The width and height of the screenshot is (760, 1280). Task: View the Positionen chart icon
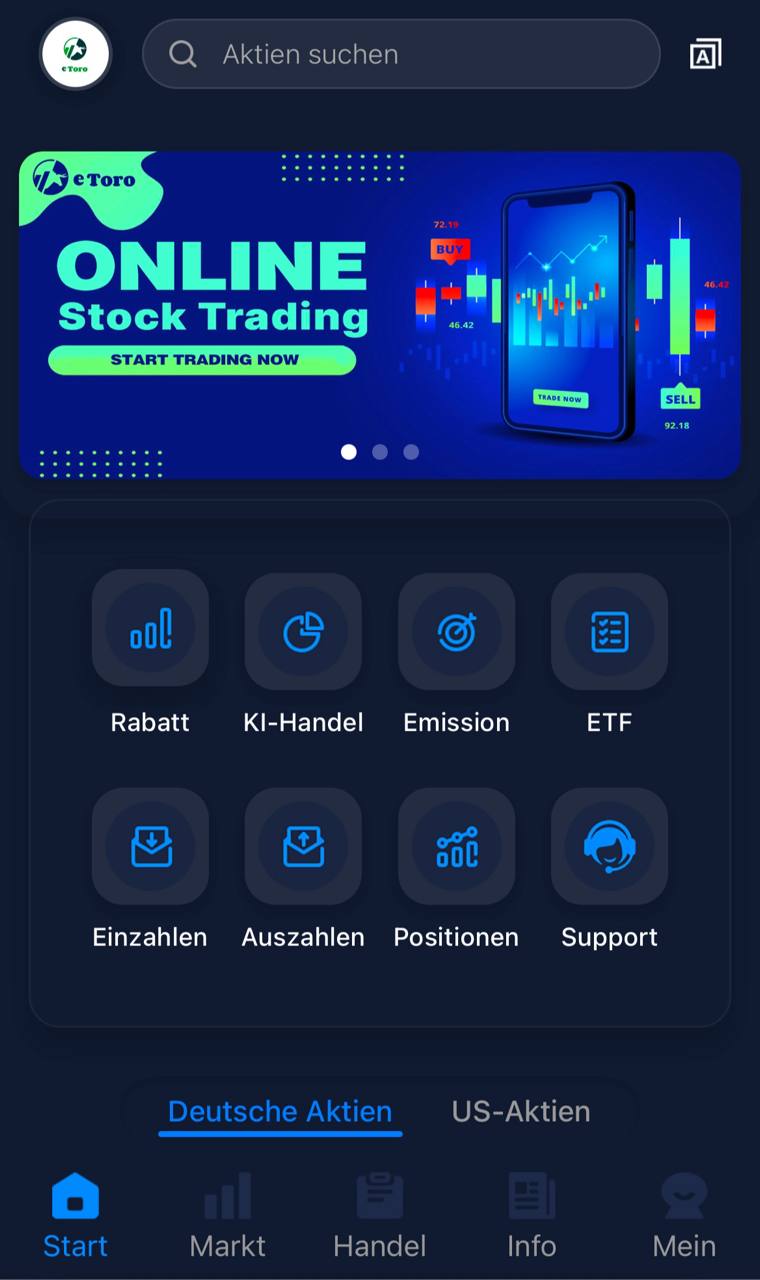[456, 845]
